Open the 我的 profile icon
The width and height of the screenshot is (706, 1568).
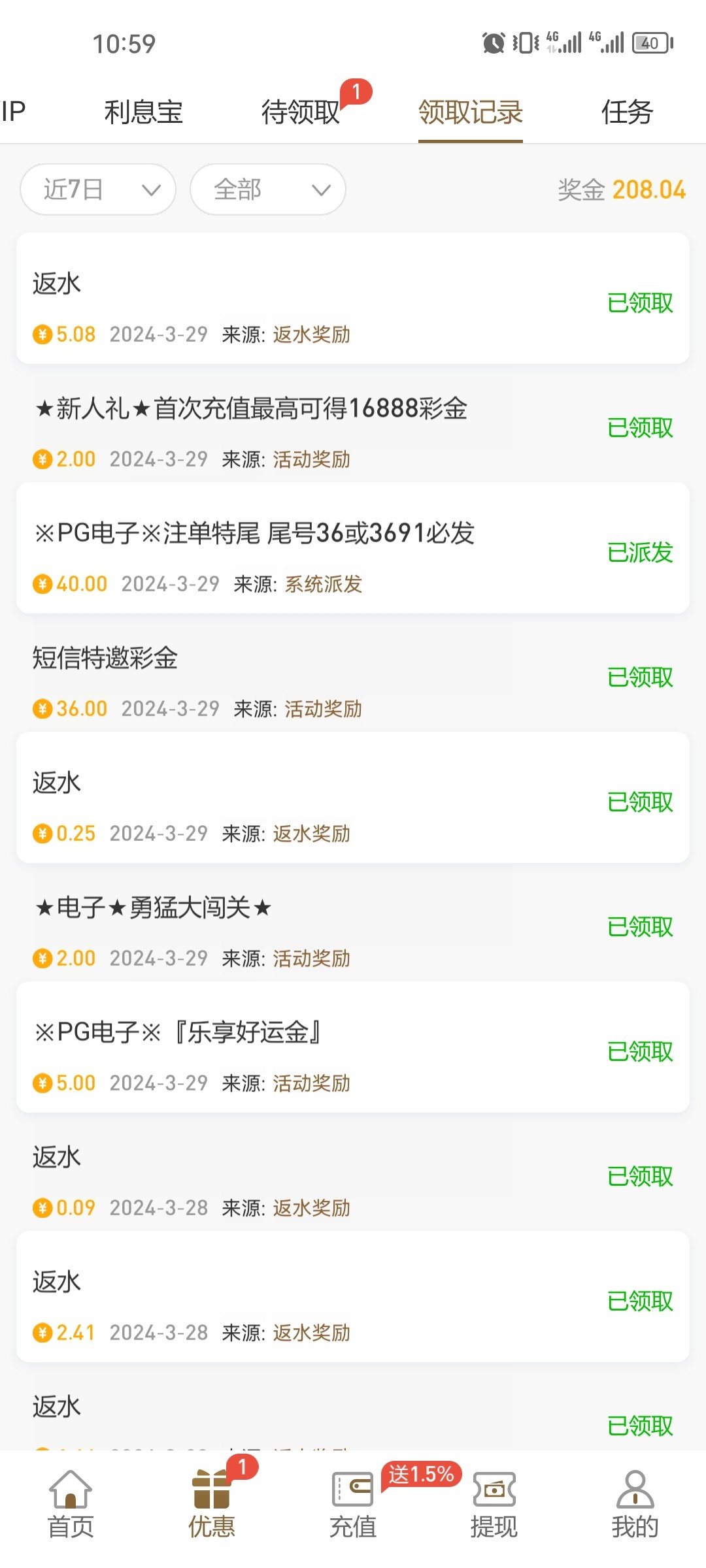pyautogui.click(x=635, y=1503)
